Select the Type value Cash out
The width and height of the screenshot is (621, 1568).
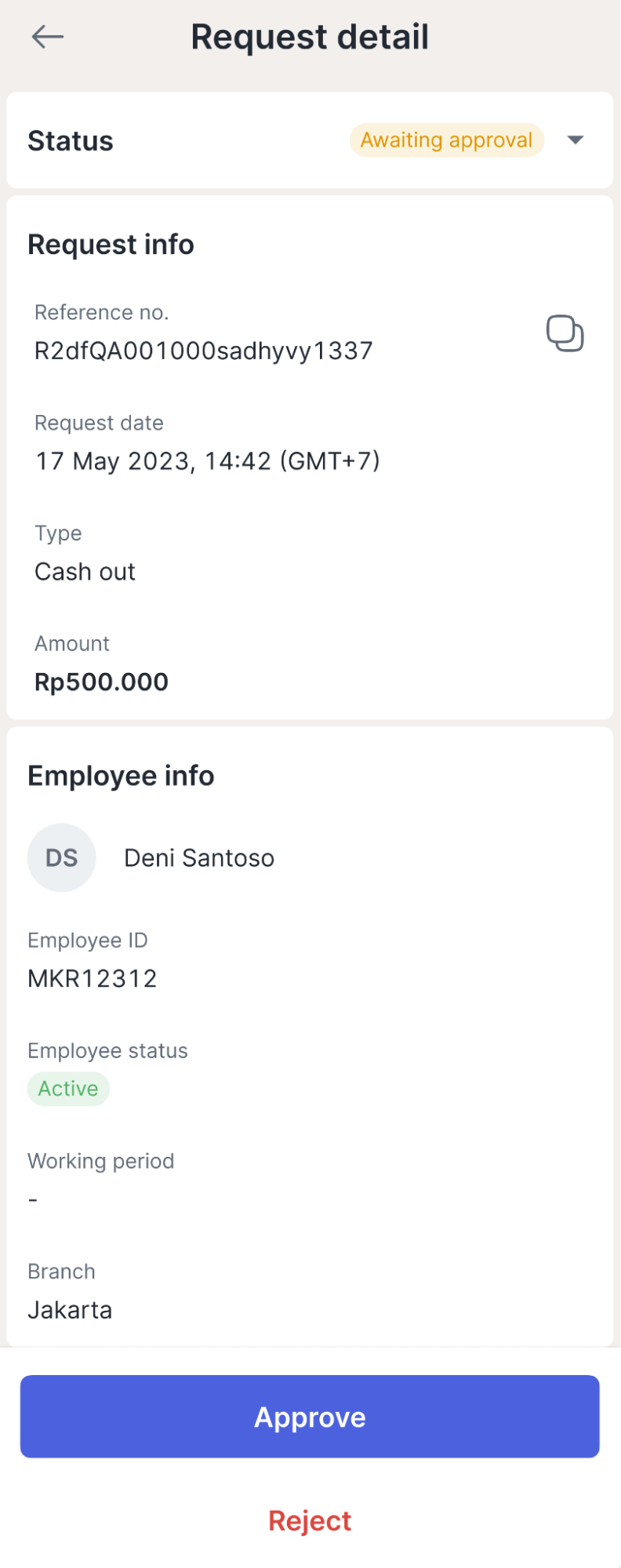click(85, 571)
